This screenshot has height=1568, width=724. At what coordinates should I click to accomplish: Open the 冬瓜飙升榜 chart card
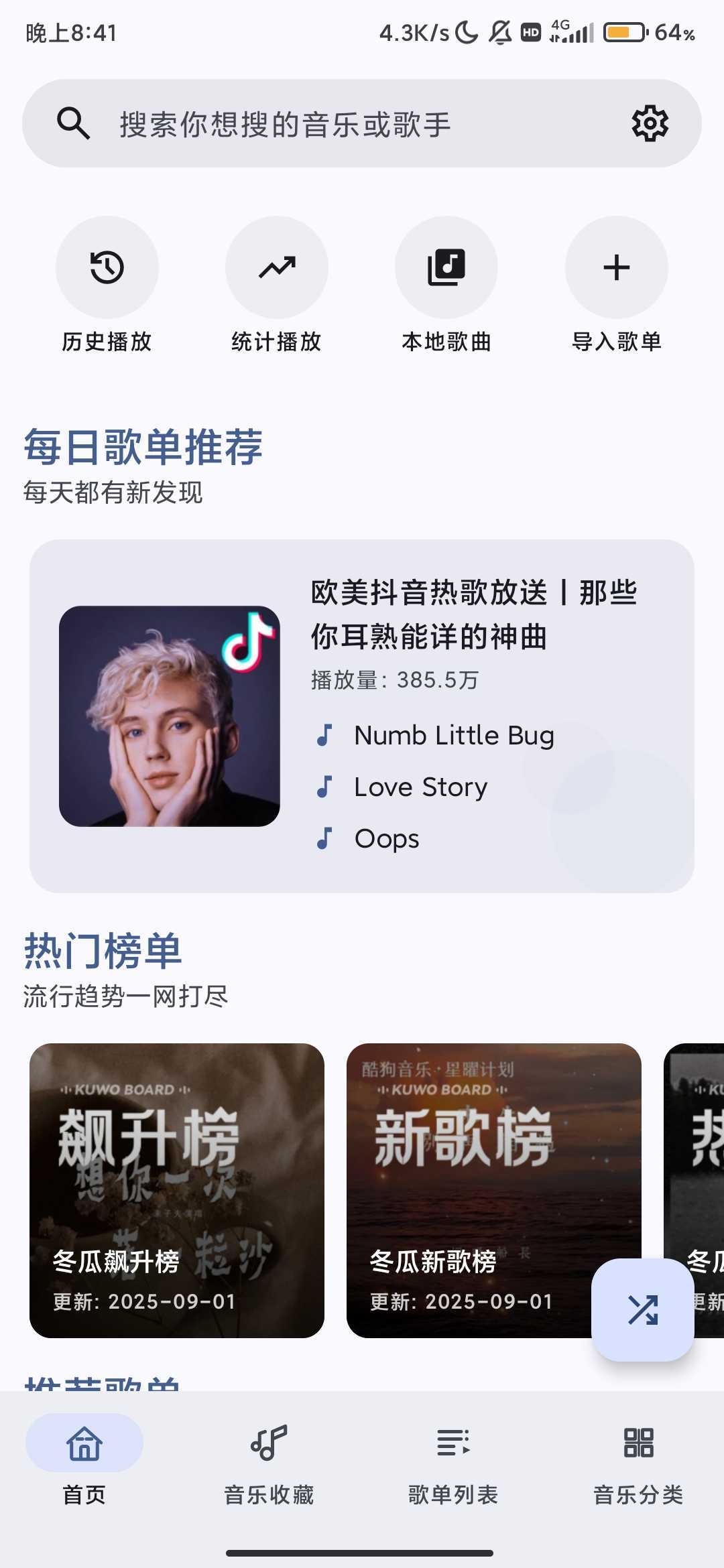tap(177, 1190)
